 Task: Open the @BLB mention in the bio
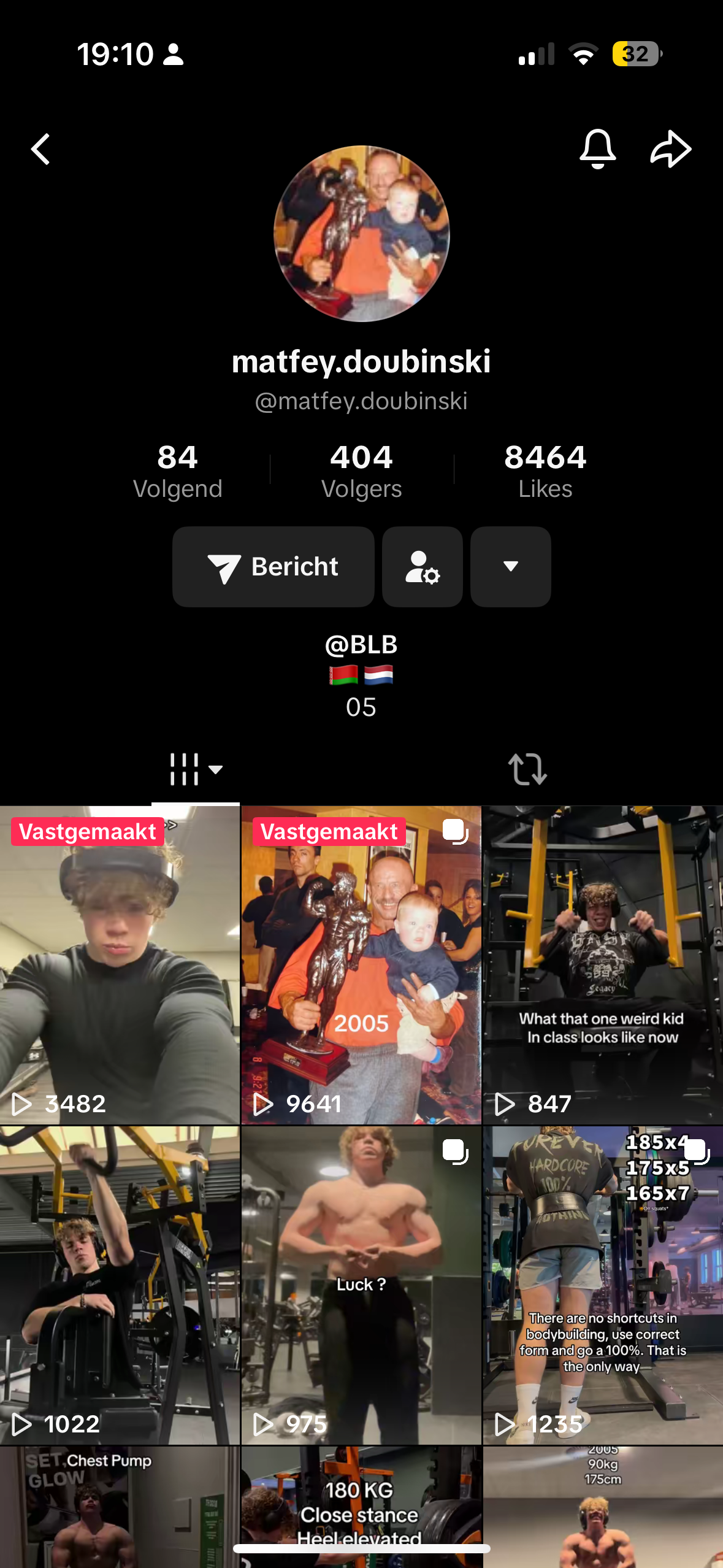(361, 645)
